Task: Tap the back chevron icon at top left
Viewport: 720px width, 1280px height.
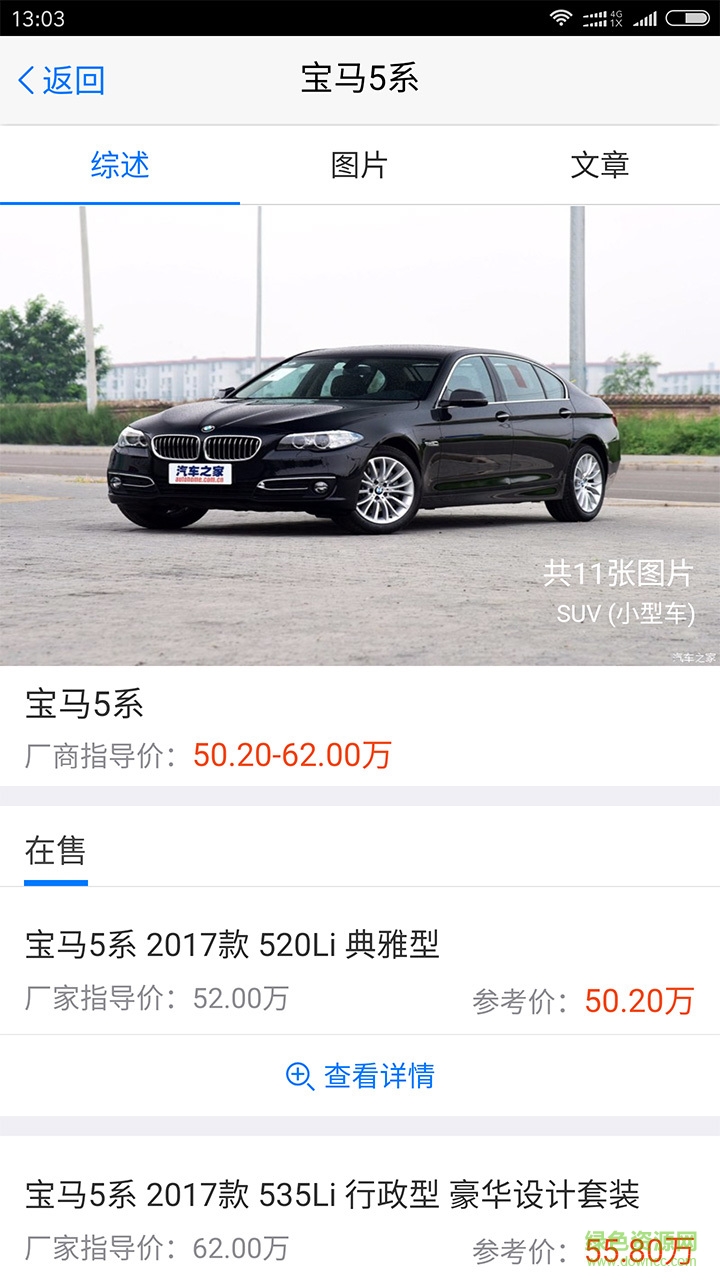Action: pos(26,77)
